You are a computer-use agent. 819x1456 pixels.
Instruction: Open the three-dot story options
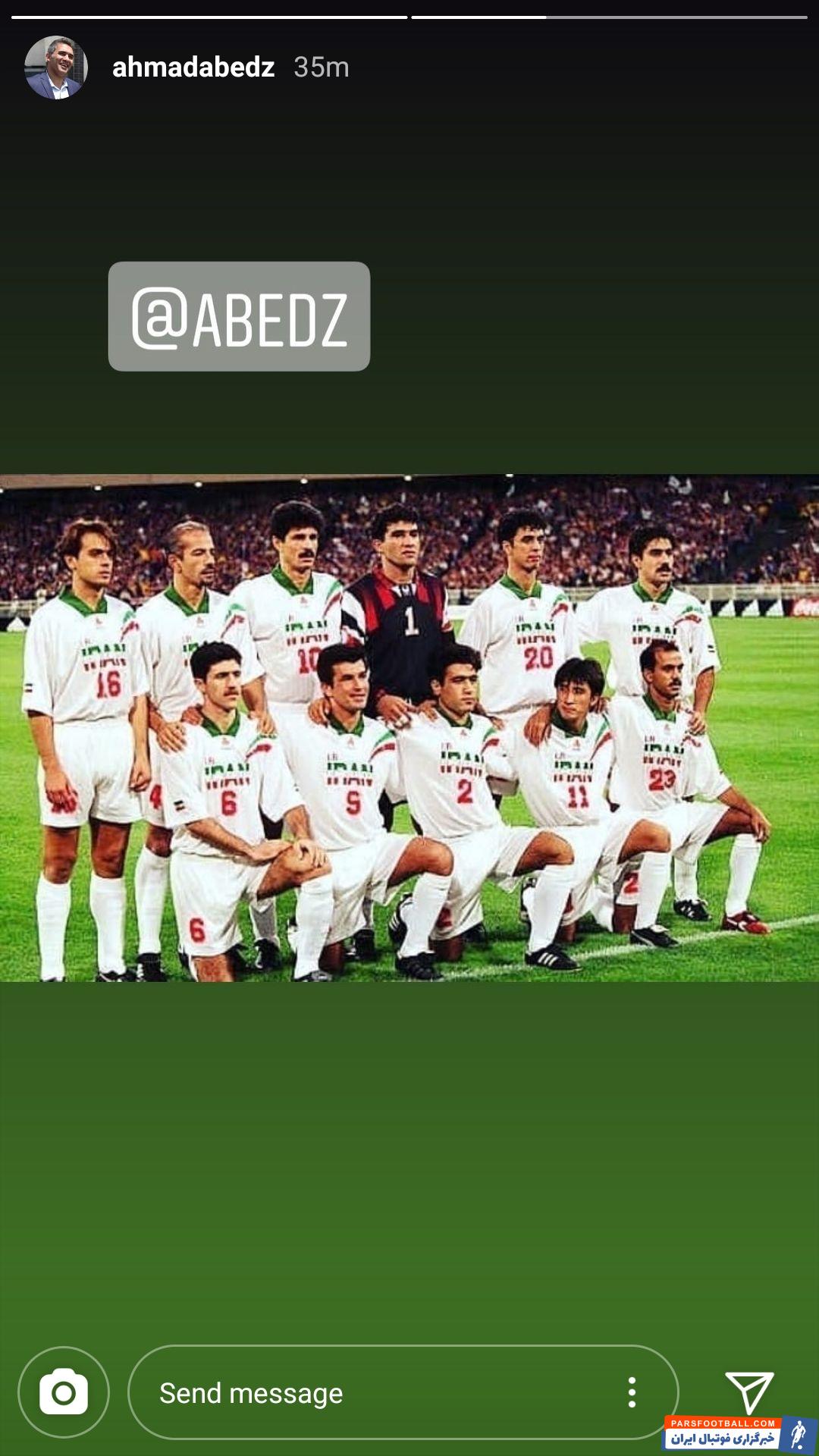coord(632,1393)
